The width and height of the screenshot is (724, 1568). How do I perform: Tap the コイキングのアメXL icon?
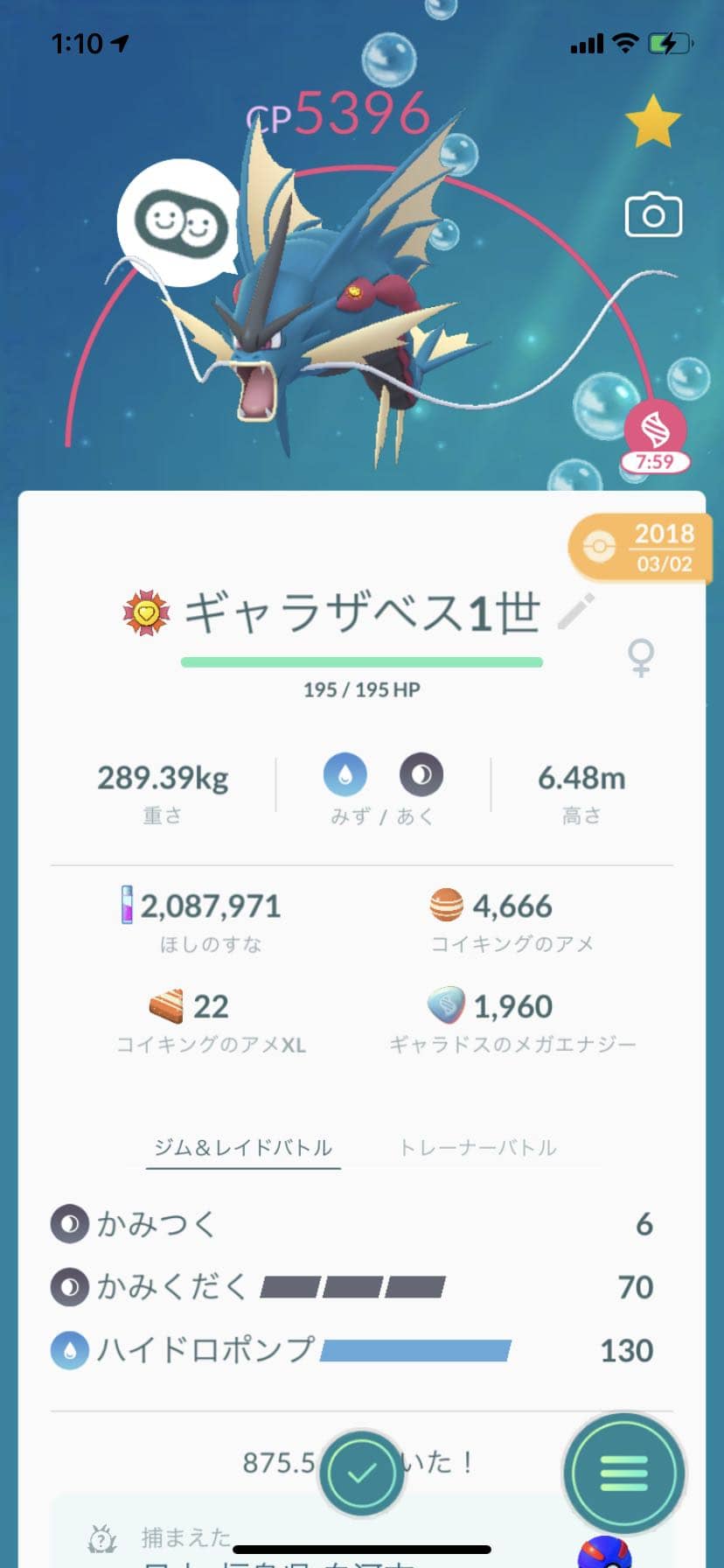click(x=169, y=1006)
